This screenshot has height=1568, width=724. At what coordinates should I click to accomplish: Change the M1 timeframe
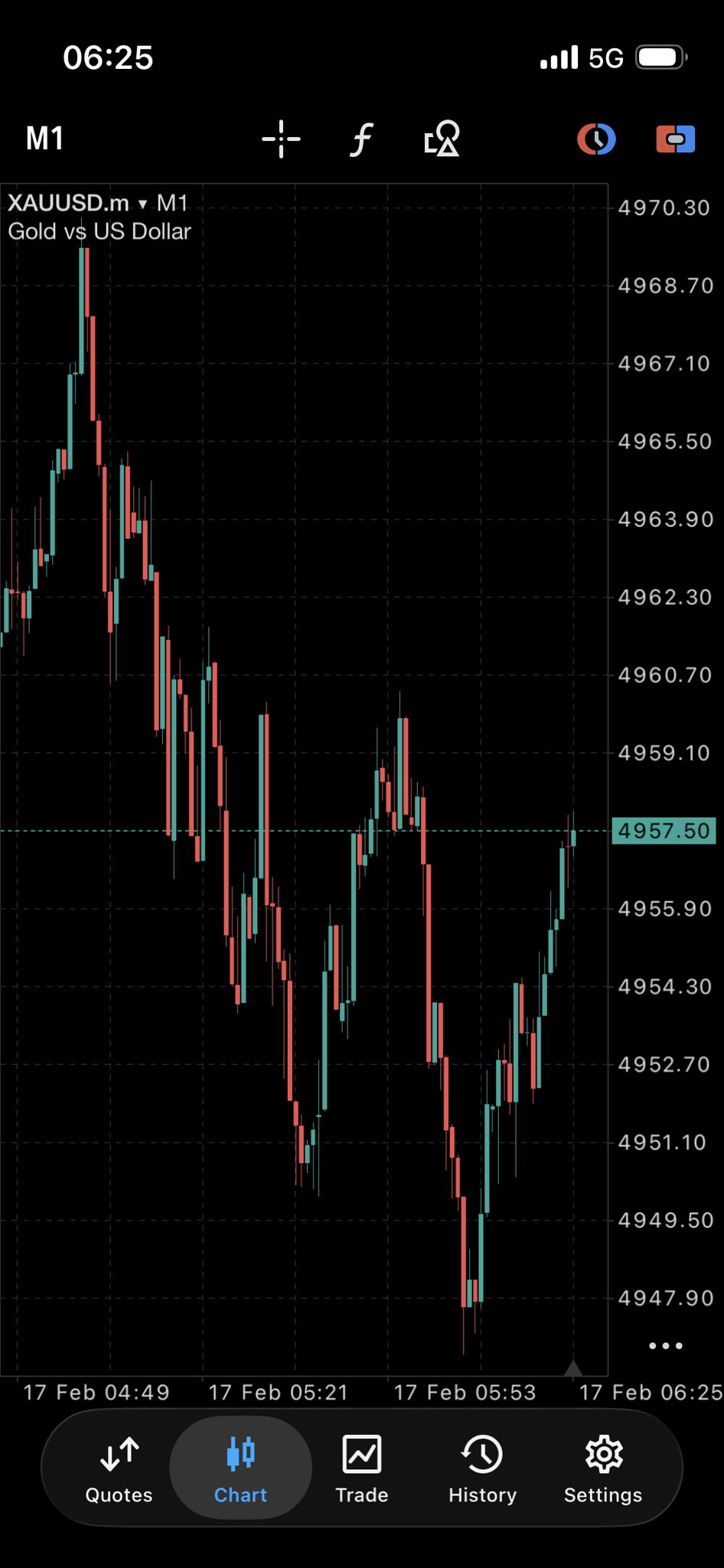click(44, 139)
